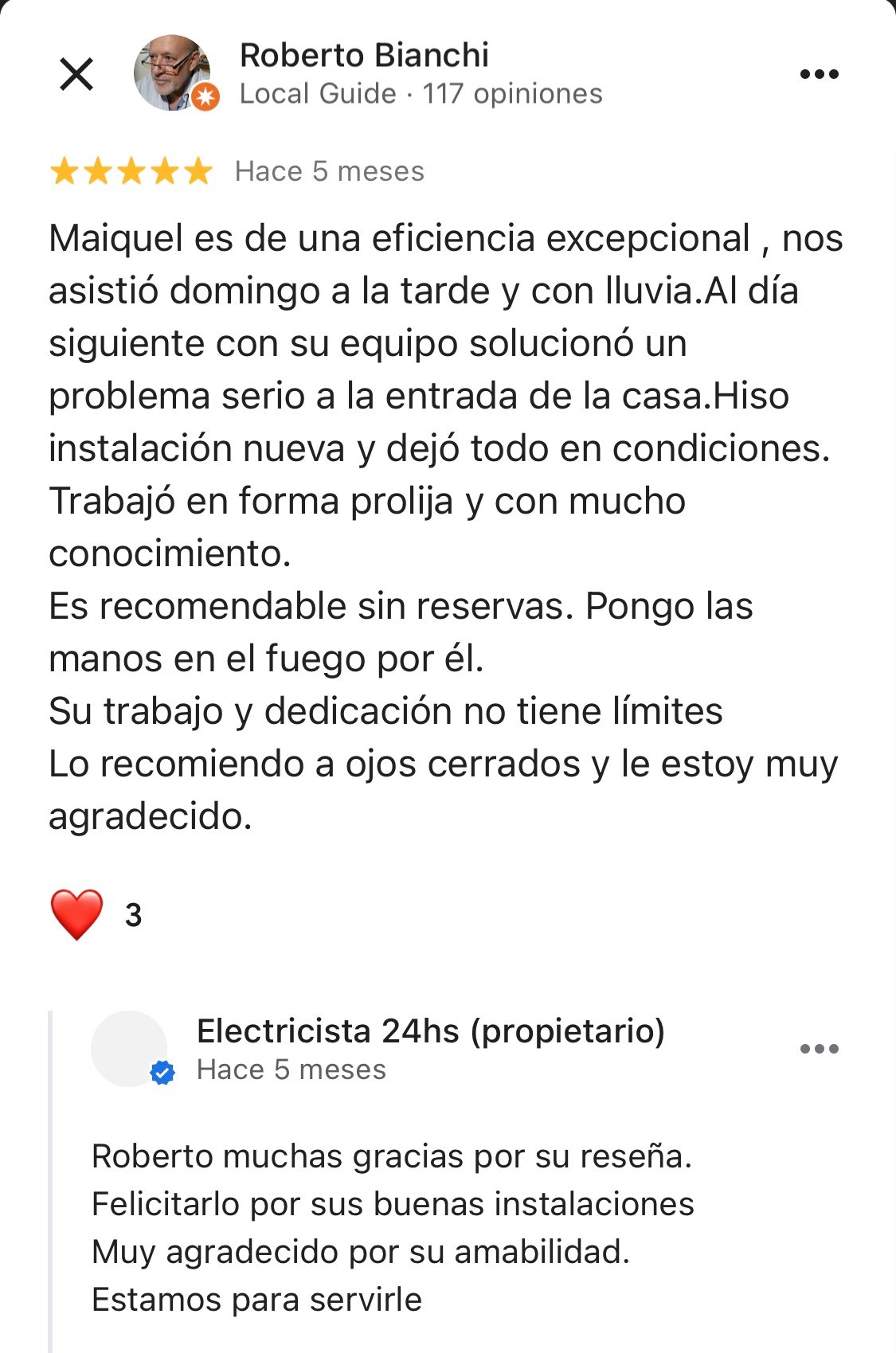This screenshot has width=896, height=1353.
Task: Like the review with the heart
Action: (76, 914)
